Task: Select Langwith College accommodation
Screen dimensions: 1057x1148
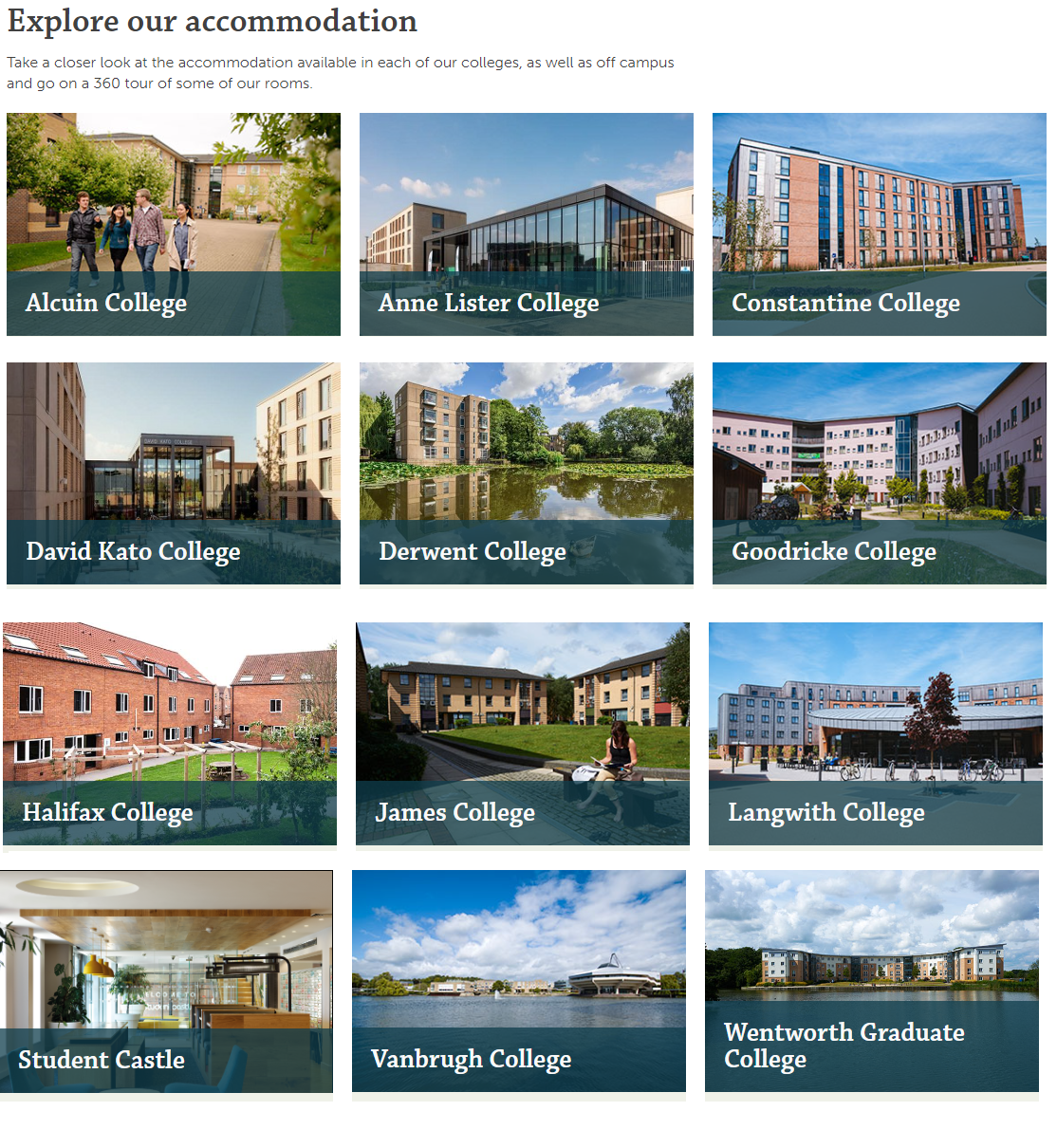Action: click(875, 733)
